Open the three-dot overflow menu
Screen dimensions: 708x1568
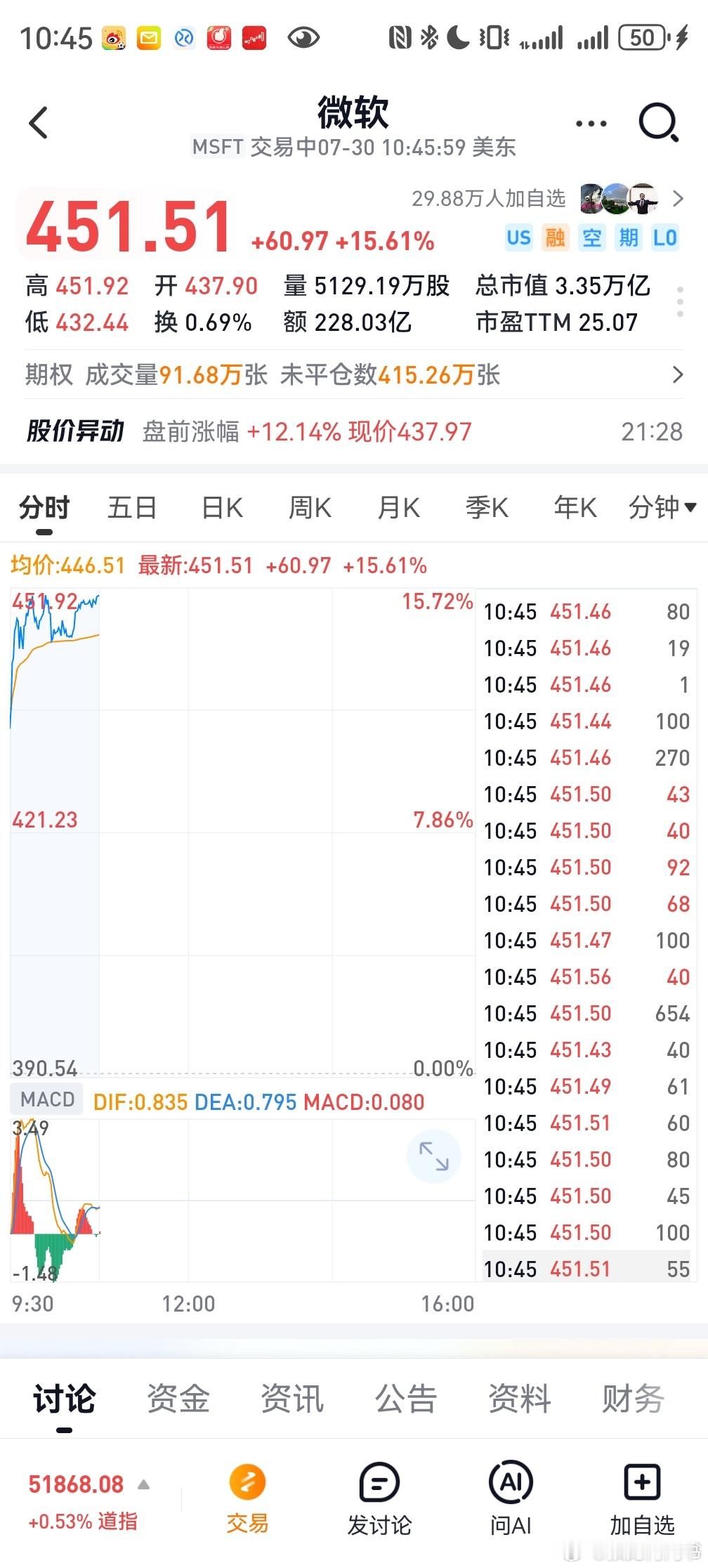coord(591,124)
